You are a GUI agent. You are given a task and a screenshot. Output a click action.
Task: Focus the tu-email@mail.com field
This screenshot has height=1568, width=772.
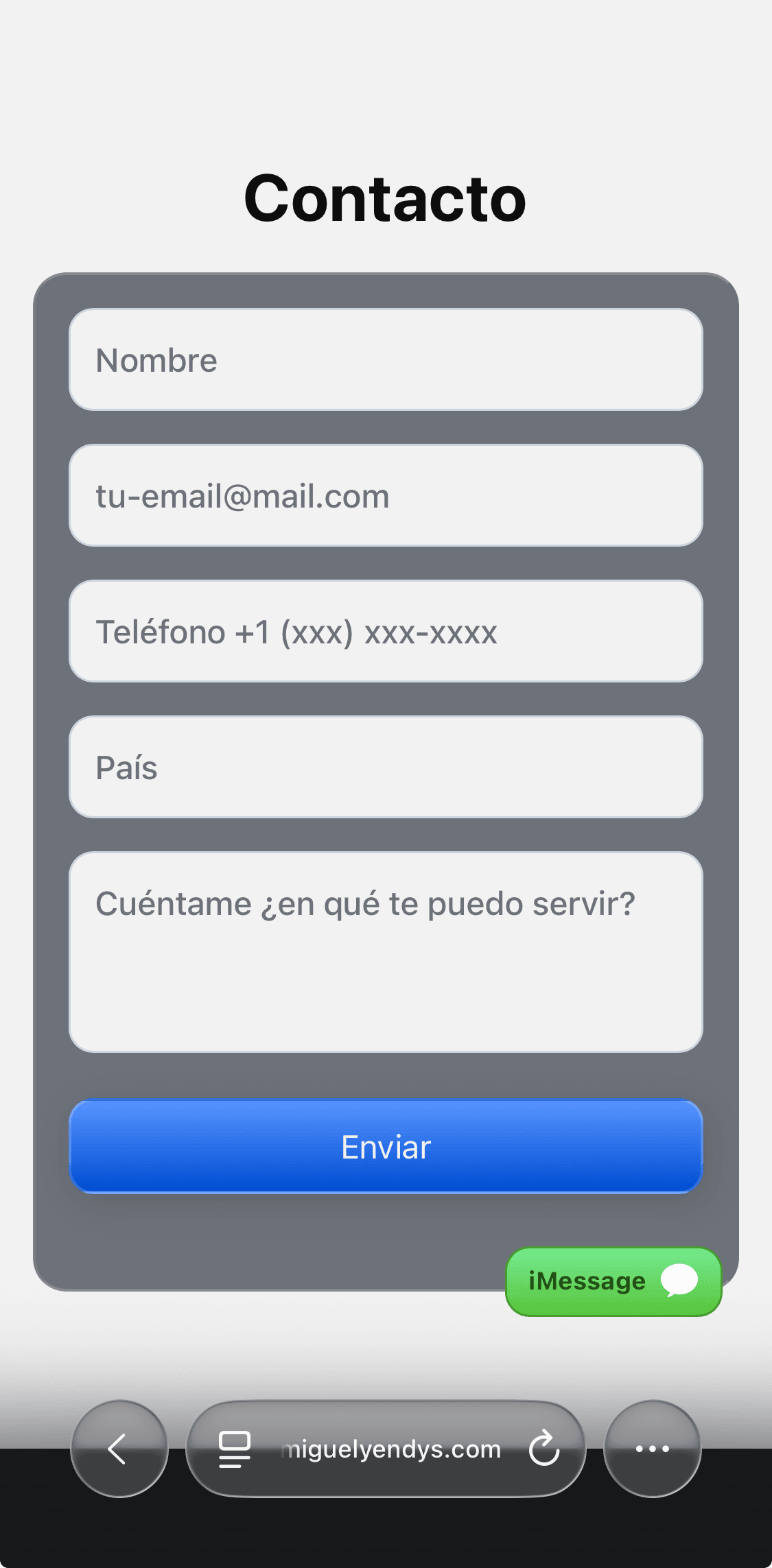coord(386,496)
